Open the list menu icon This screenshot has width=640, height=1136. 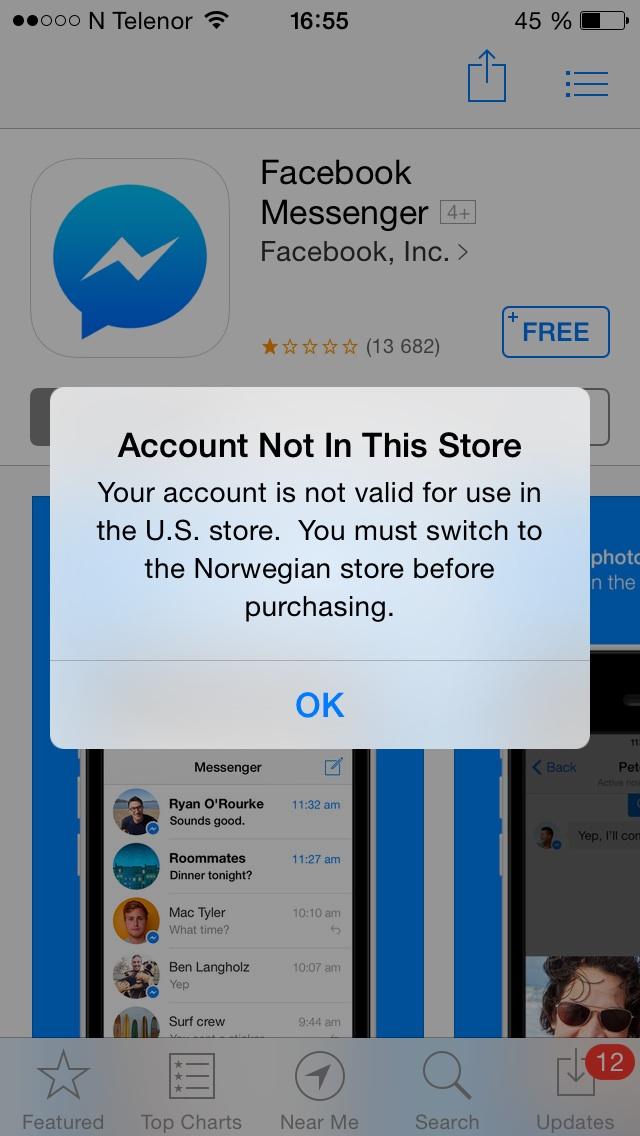pos(586,84)
